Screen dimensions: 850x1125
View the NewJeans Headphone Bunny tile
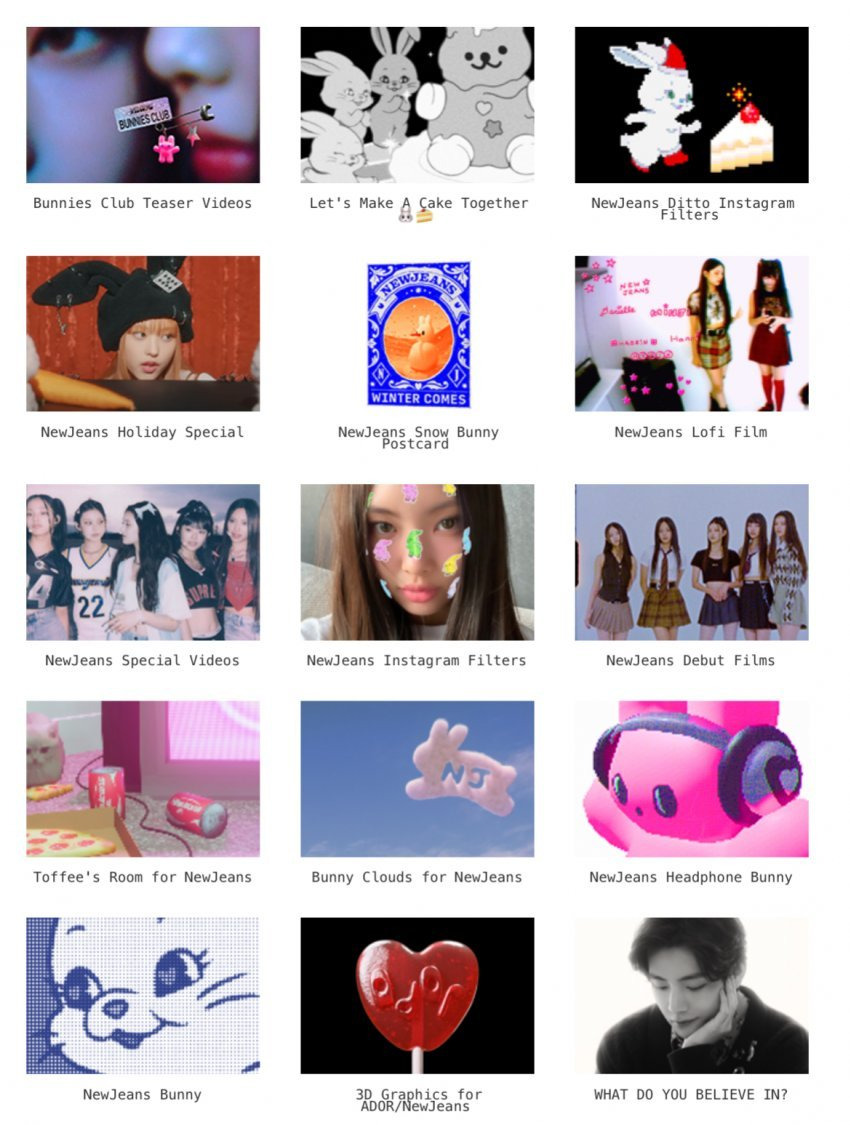691,778
